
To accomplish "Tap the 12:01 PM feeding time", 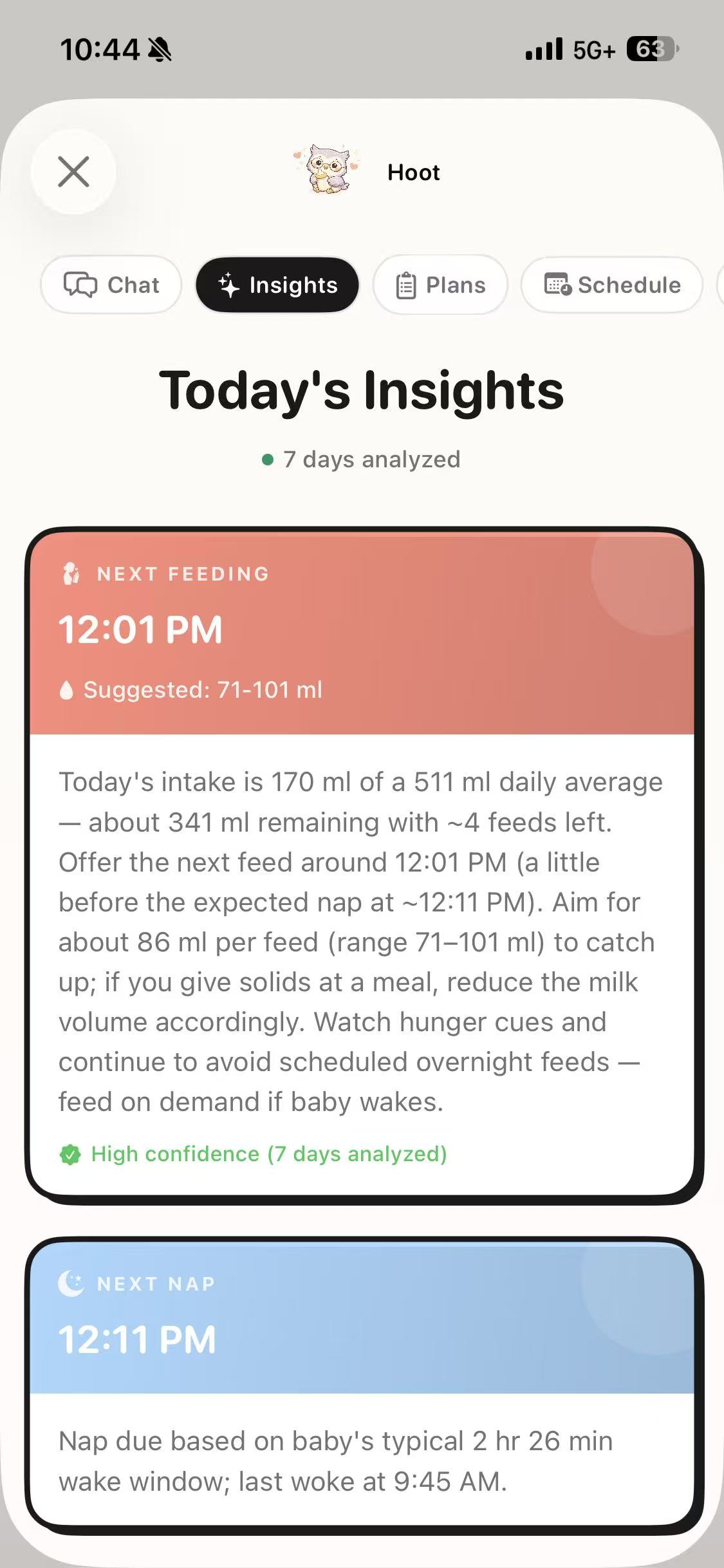I will point(142,629).
